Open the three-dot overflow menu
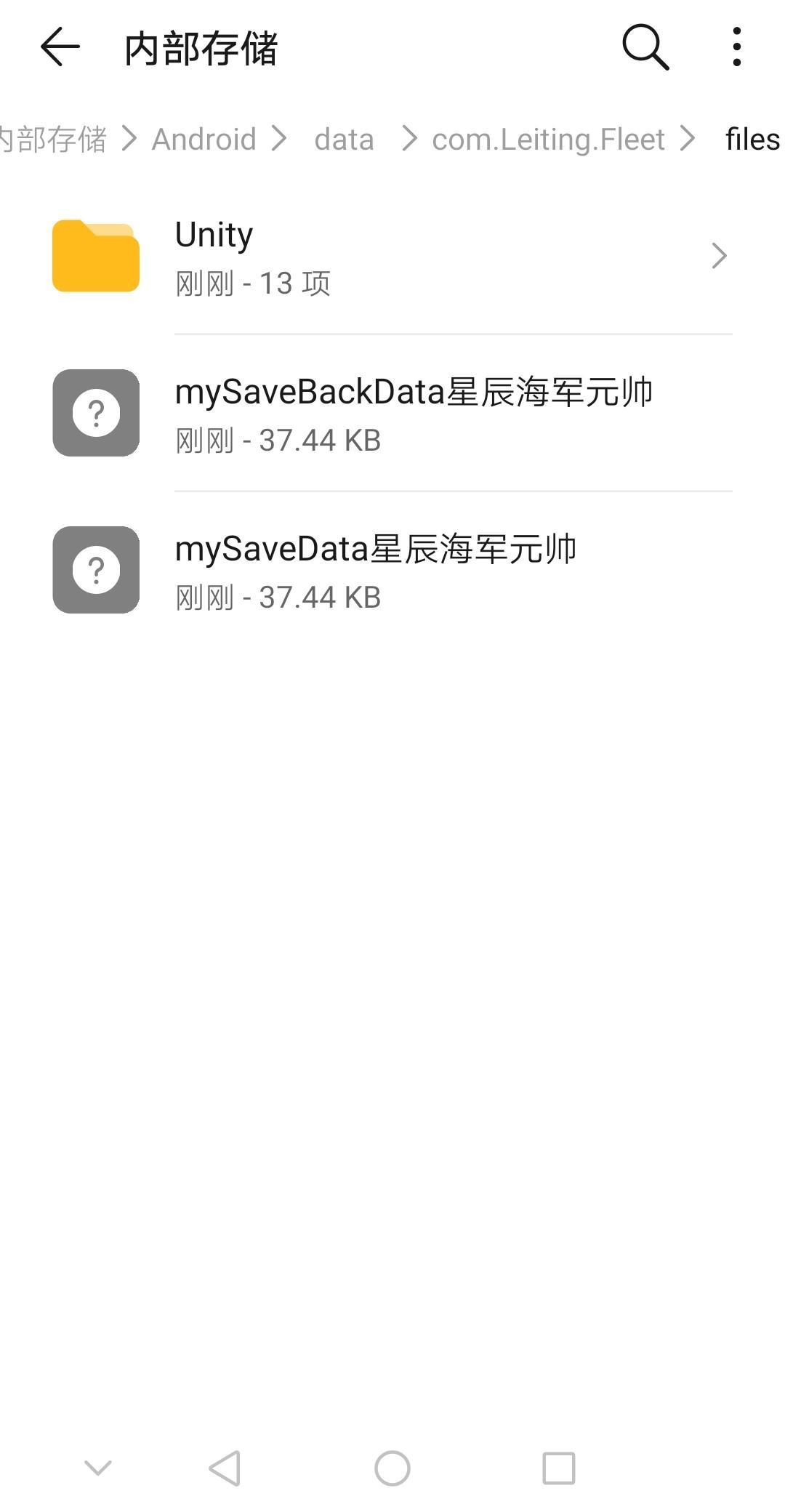 point(737,47)
